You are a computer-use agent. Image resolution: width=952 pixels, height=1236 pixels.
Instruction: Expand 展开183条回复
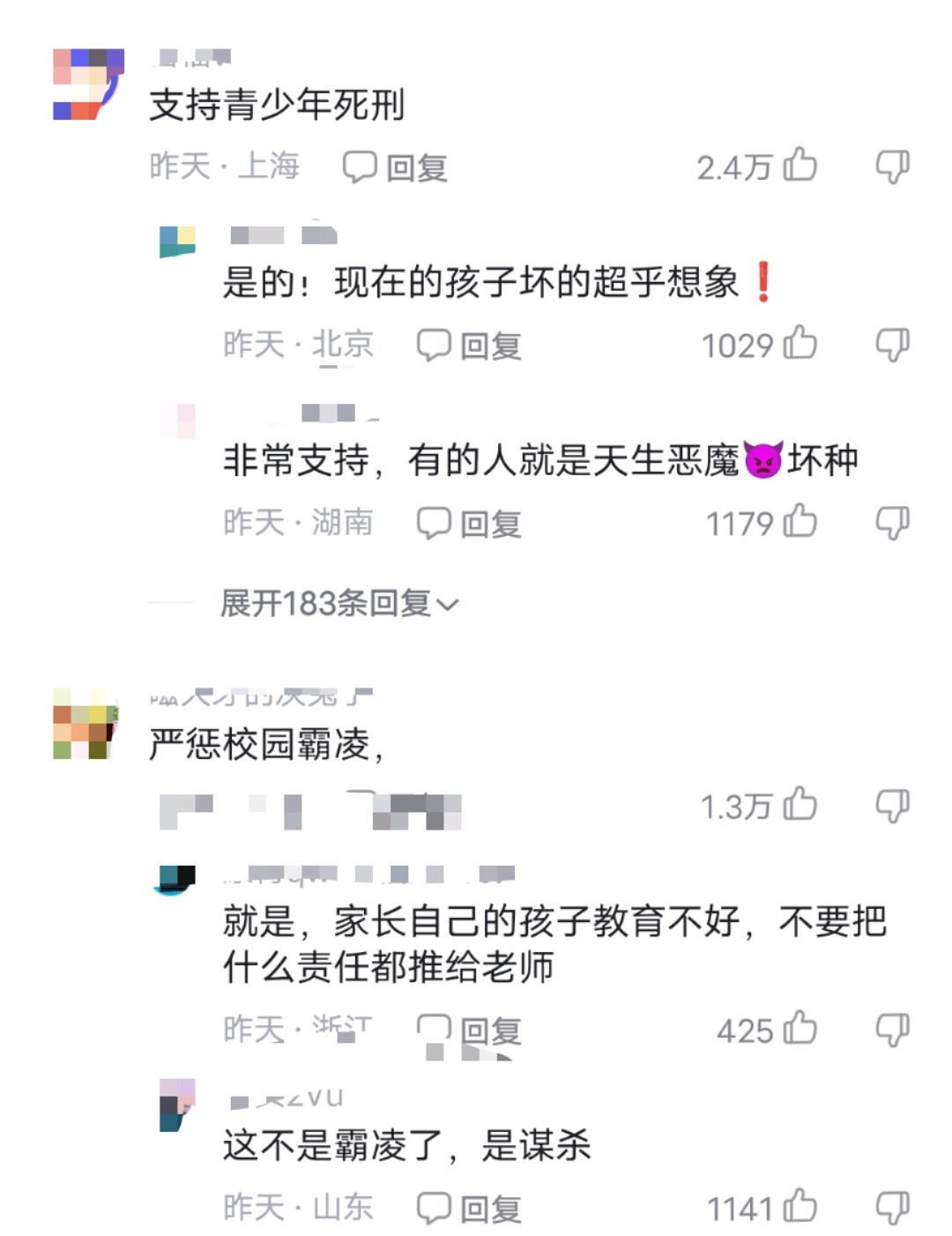click(339, 604)
